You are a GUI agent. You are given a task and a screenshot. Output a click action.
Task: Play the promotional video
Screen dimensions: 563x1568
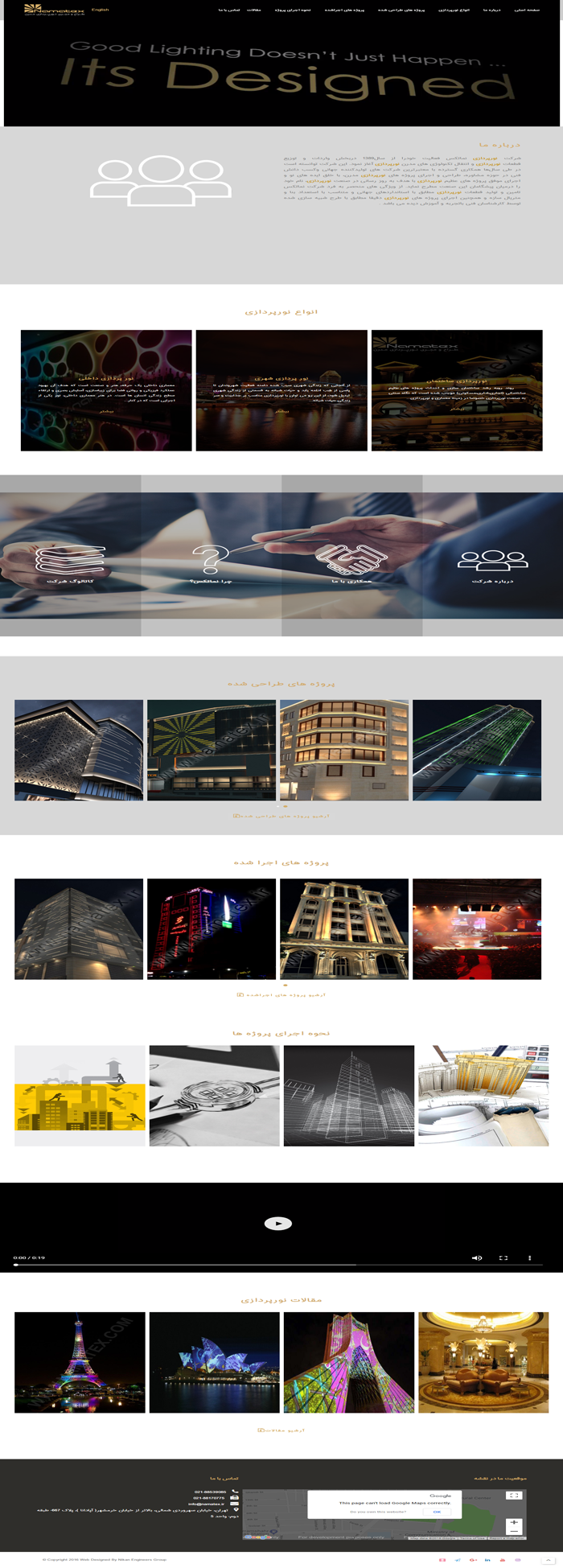coord(278,1224)
